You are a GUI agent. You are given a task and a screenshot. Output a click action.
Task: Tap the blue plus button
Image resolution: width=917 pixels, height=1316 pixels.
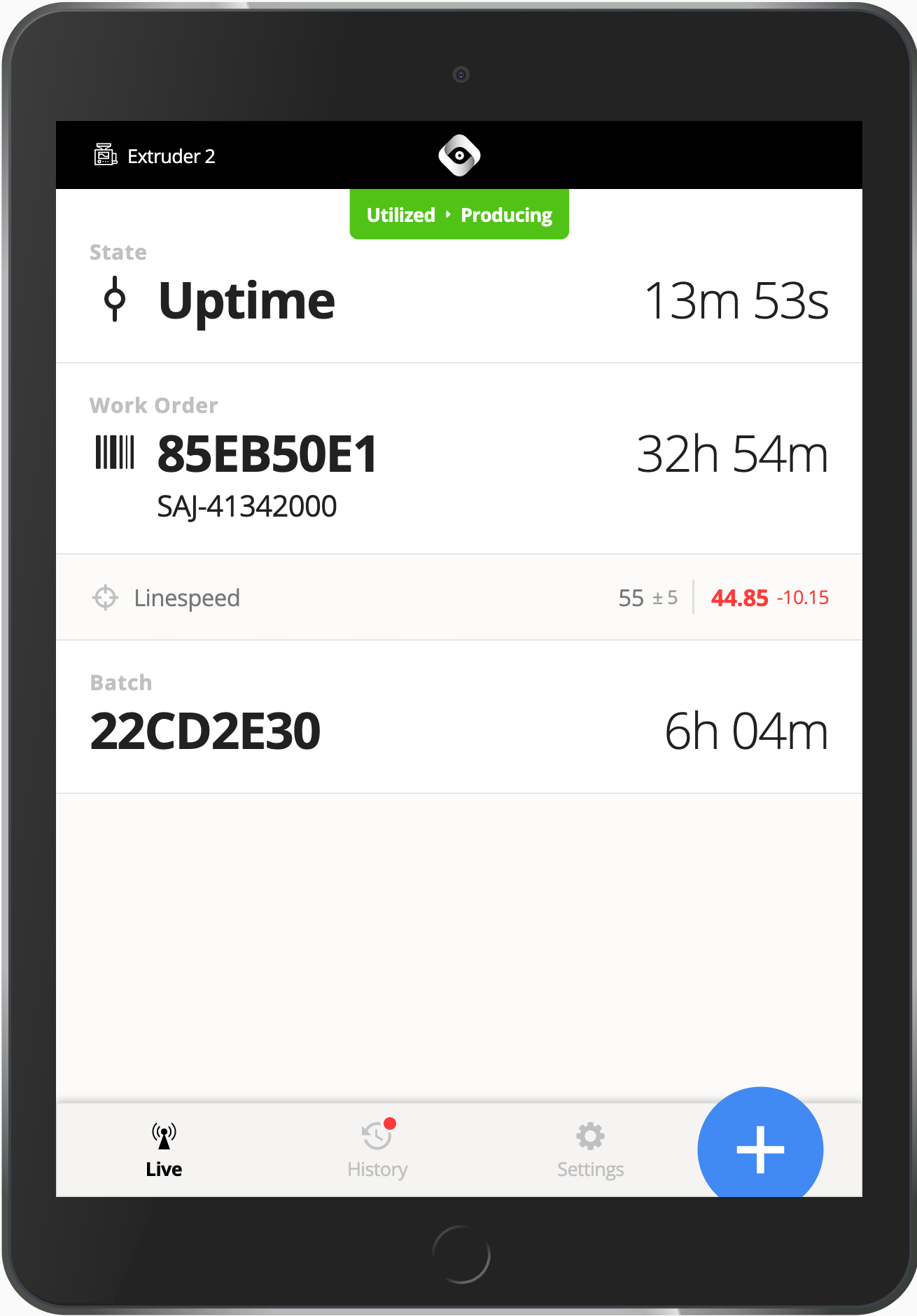click(759, 1149)
